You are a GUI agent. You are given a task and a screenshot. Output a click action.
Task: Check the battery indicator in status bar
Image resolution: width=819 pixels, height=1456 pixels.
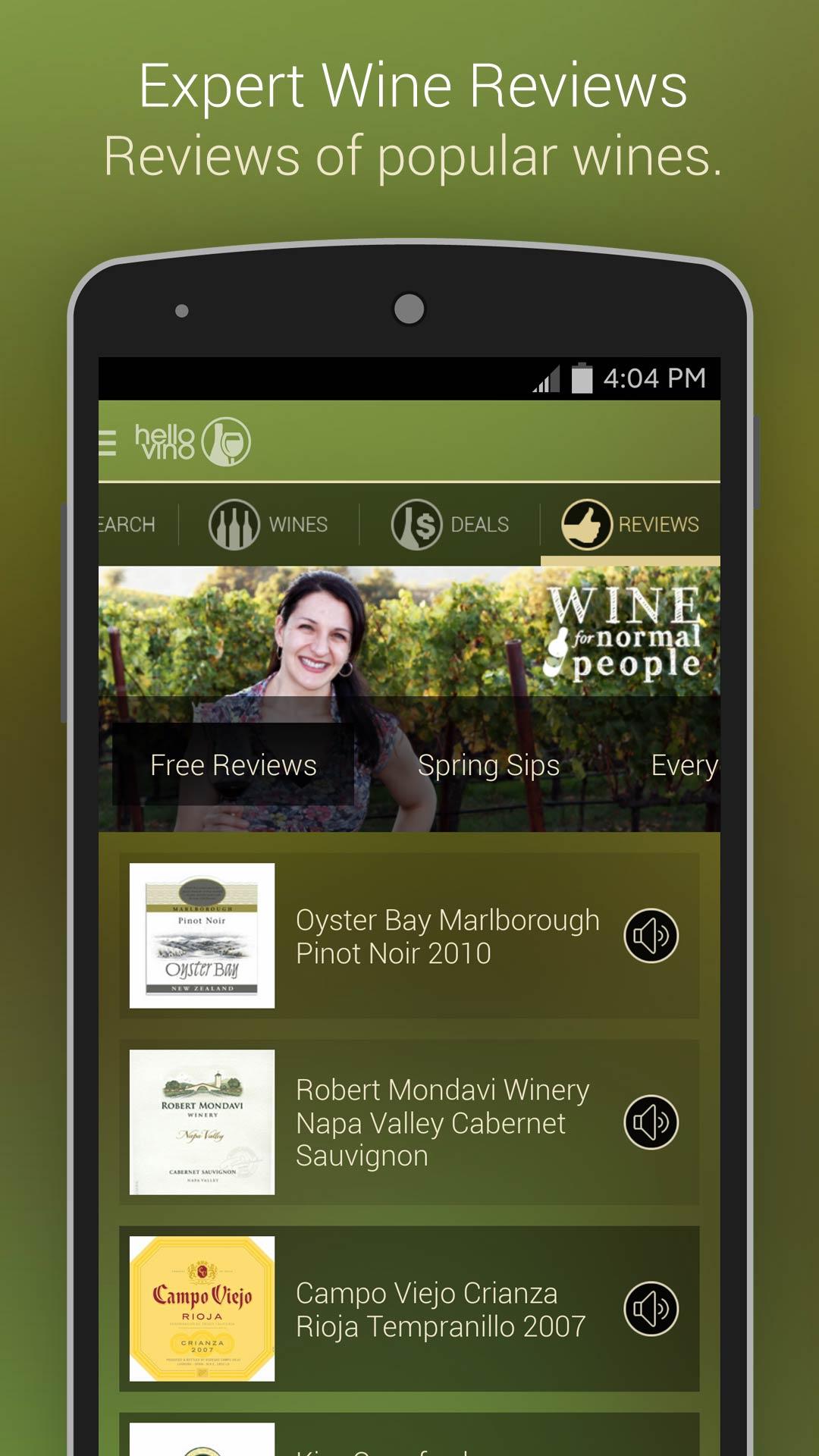click(583, 377)
